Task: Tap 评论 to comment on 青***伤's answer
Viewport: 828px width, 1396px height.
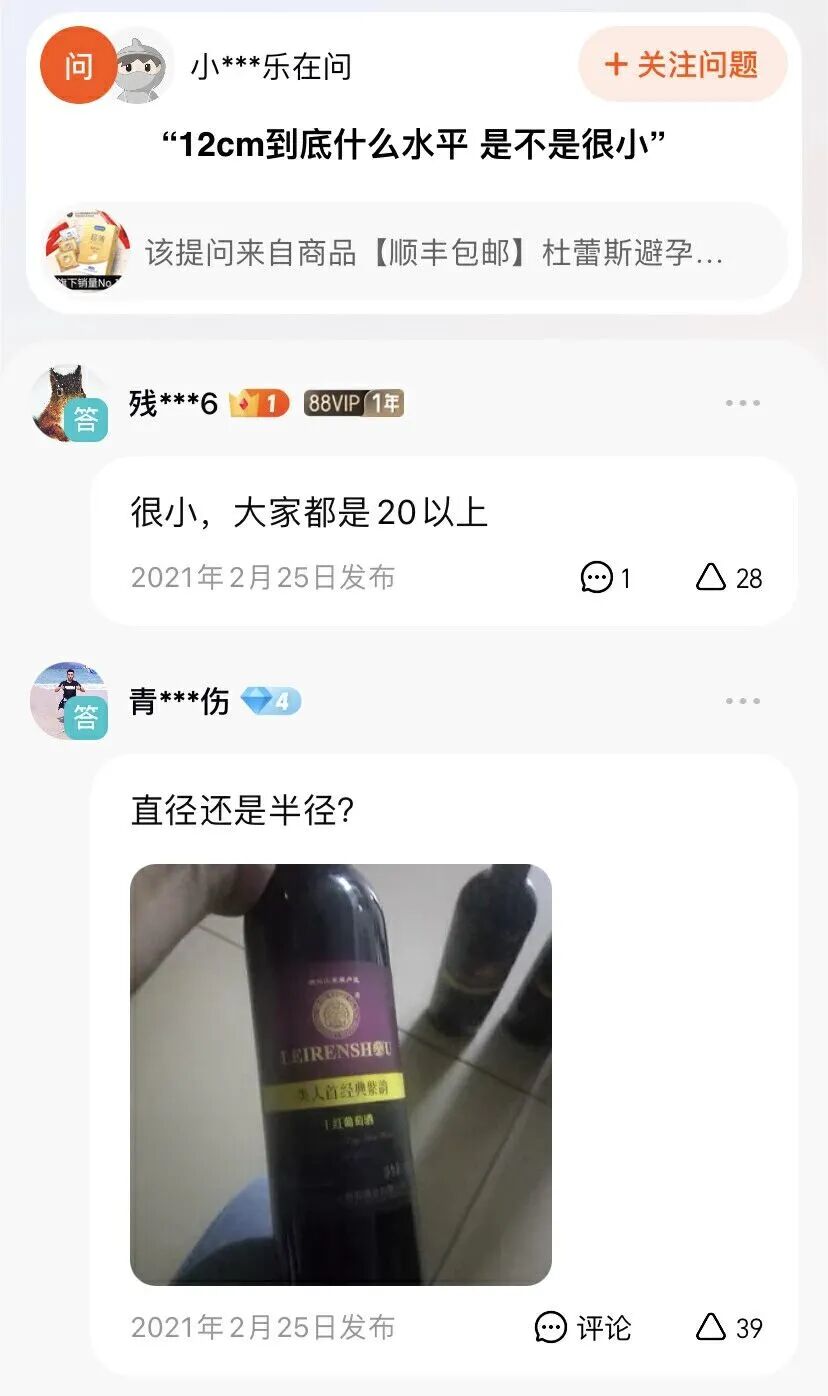Action: click(584, 1327)
